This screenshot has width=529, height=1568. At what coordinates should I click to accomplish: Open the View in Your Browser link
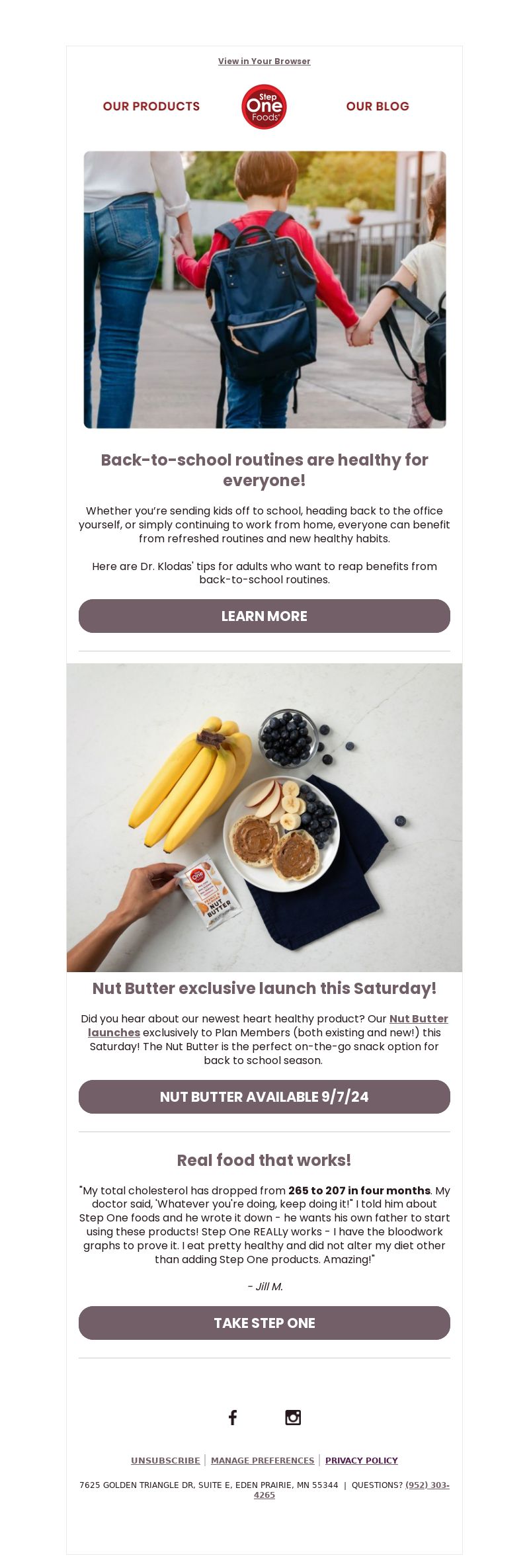click(264, 62)
